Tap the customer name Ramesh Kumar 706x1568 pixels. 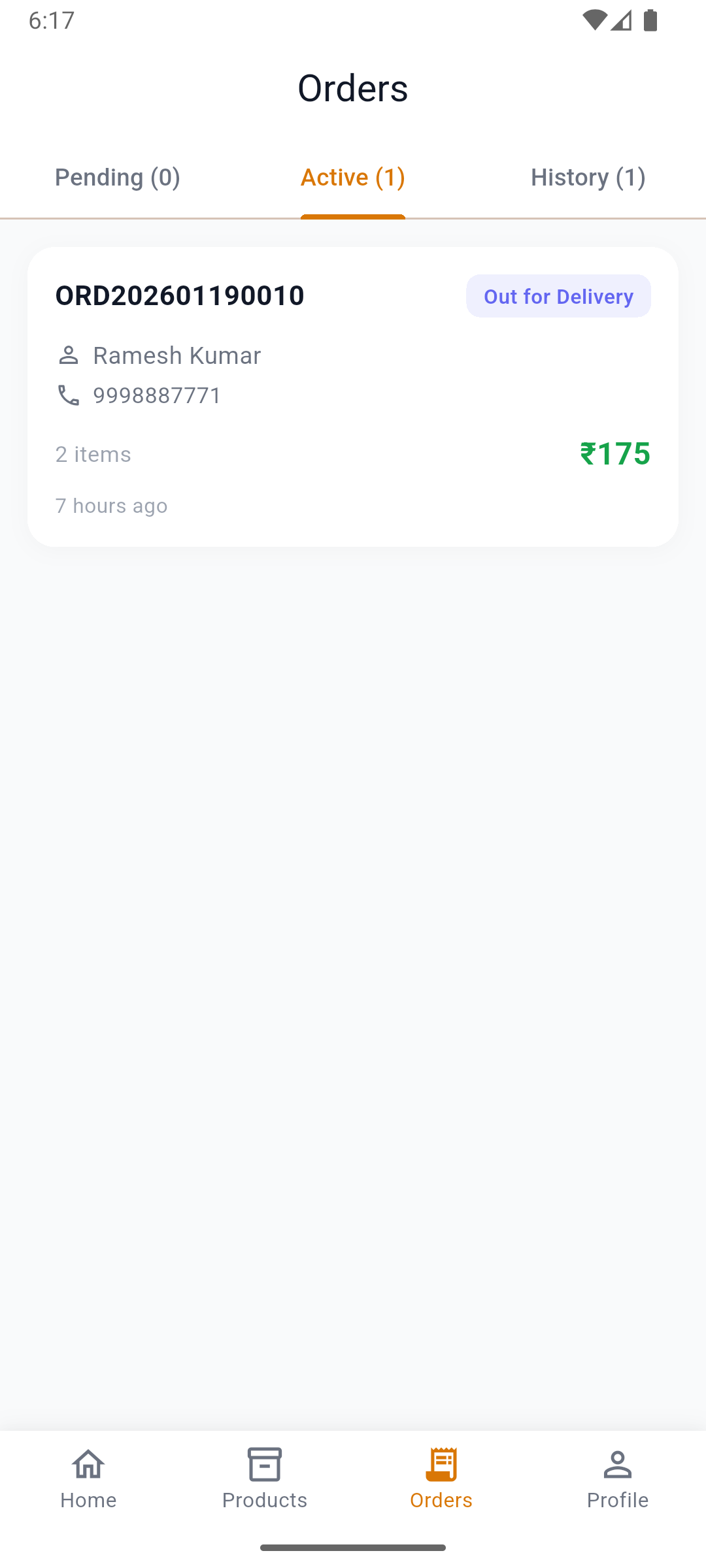[176, 355]
